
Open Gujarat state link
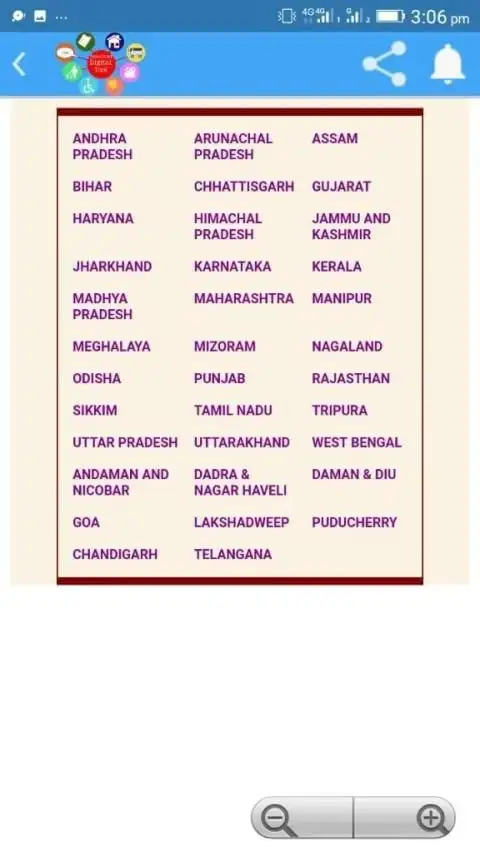click(341, 187)
